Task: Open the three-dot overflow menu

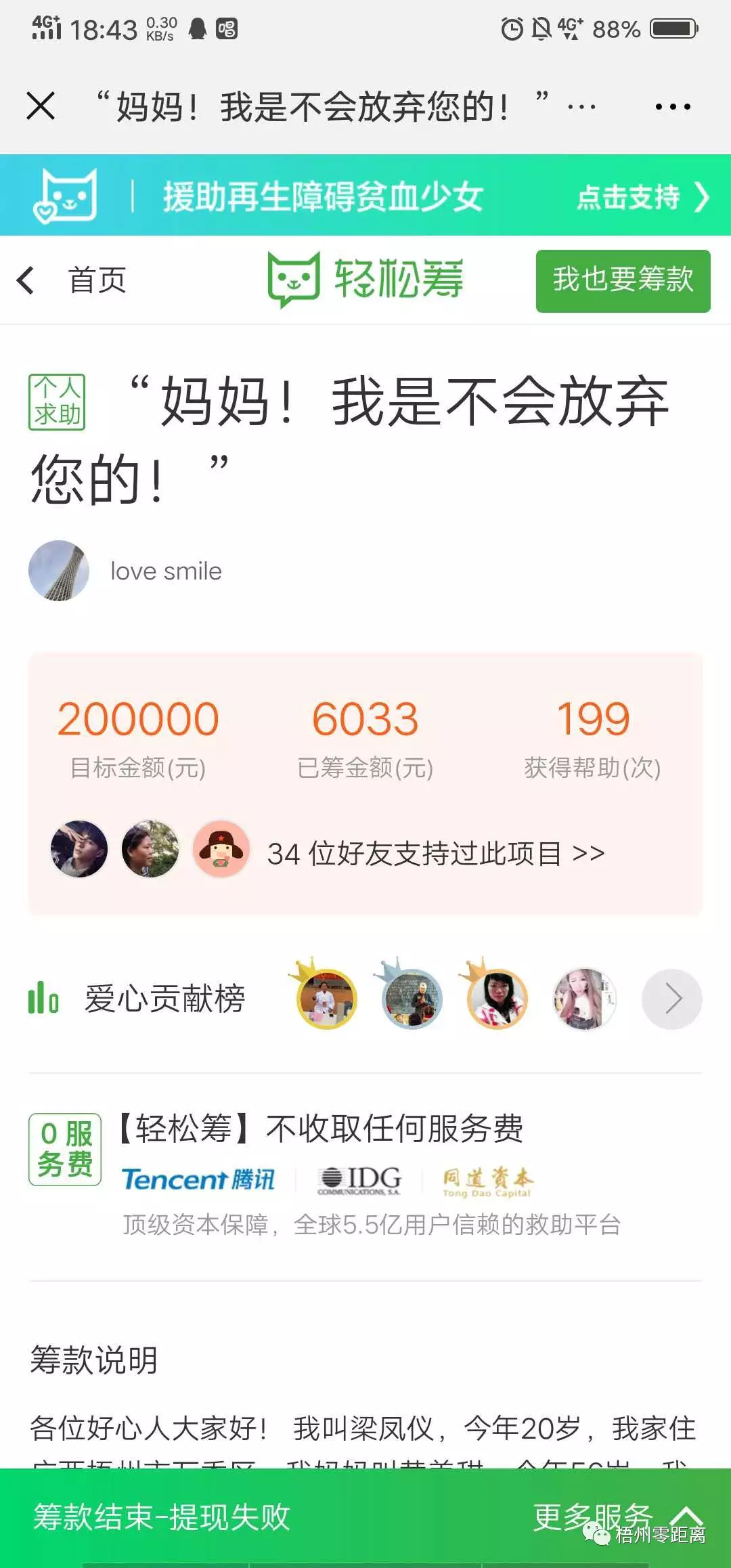Action: [672, 106]
